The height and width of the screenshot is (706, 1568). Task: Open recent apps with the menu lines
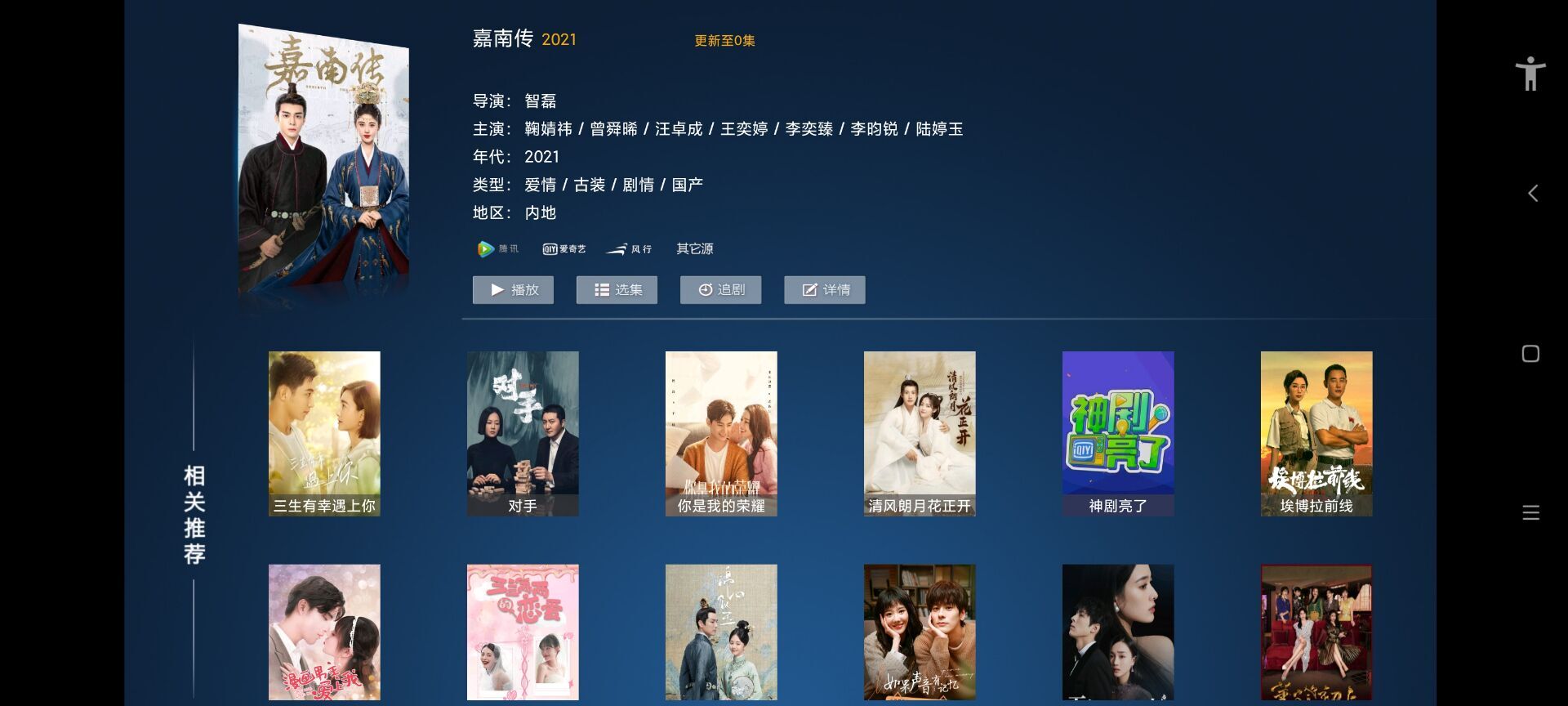click(x=1530, y=513)
